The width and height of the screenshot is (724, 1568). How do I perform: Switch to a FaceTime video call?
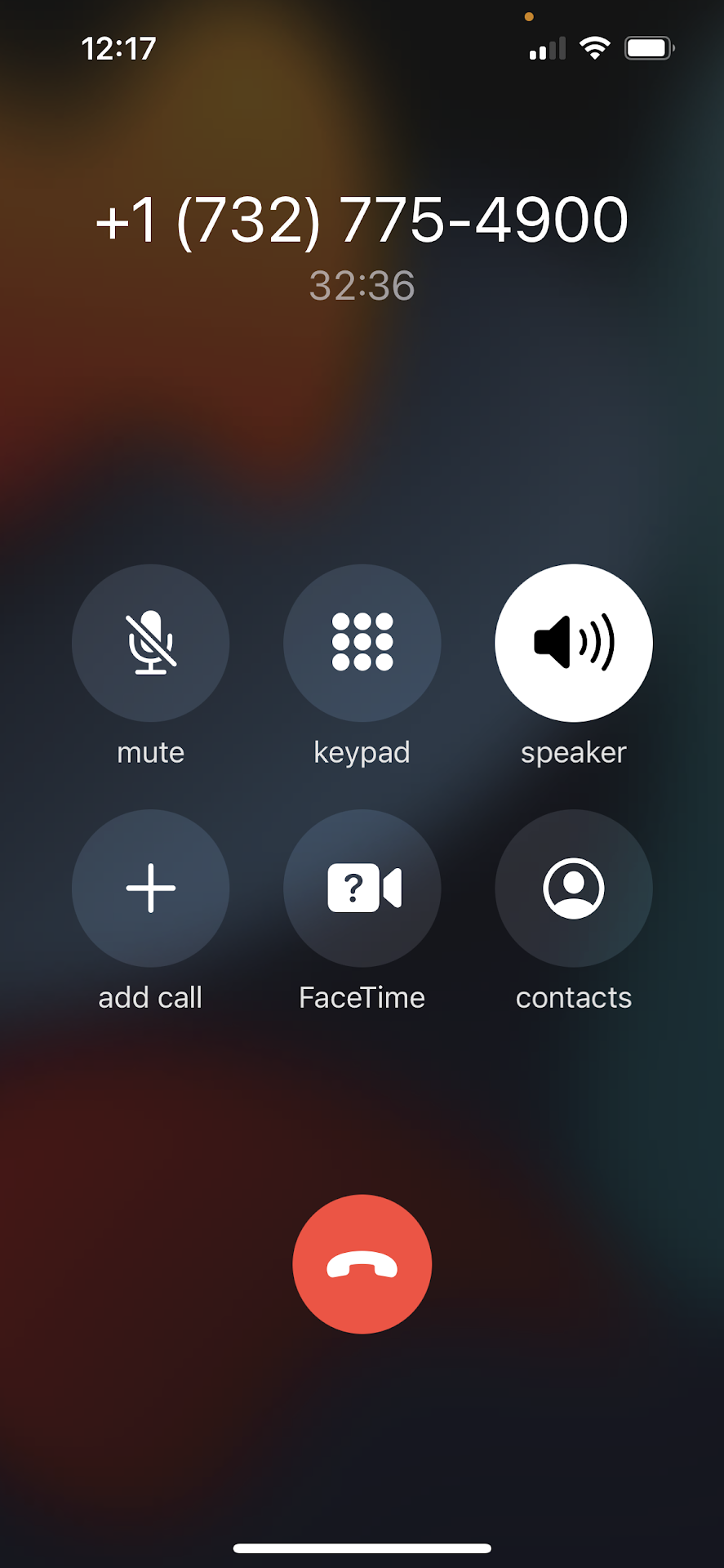(362, 888)
